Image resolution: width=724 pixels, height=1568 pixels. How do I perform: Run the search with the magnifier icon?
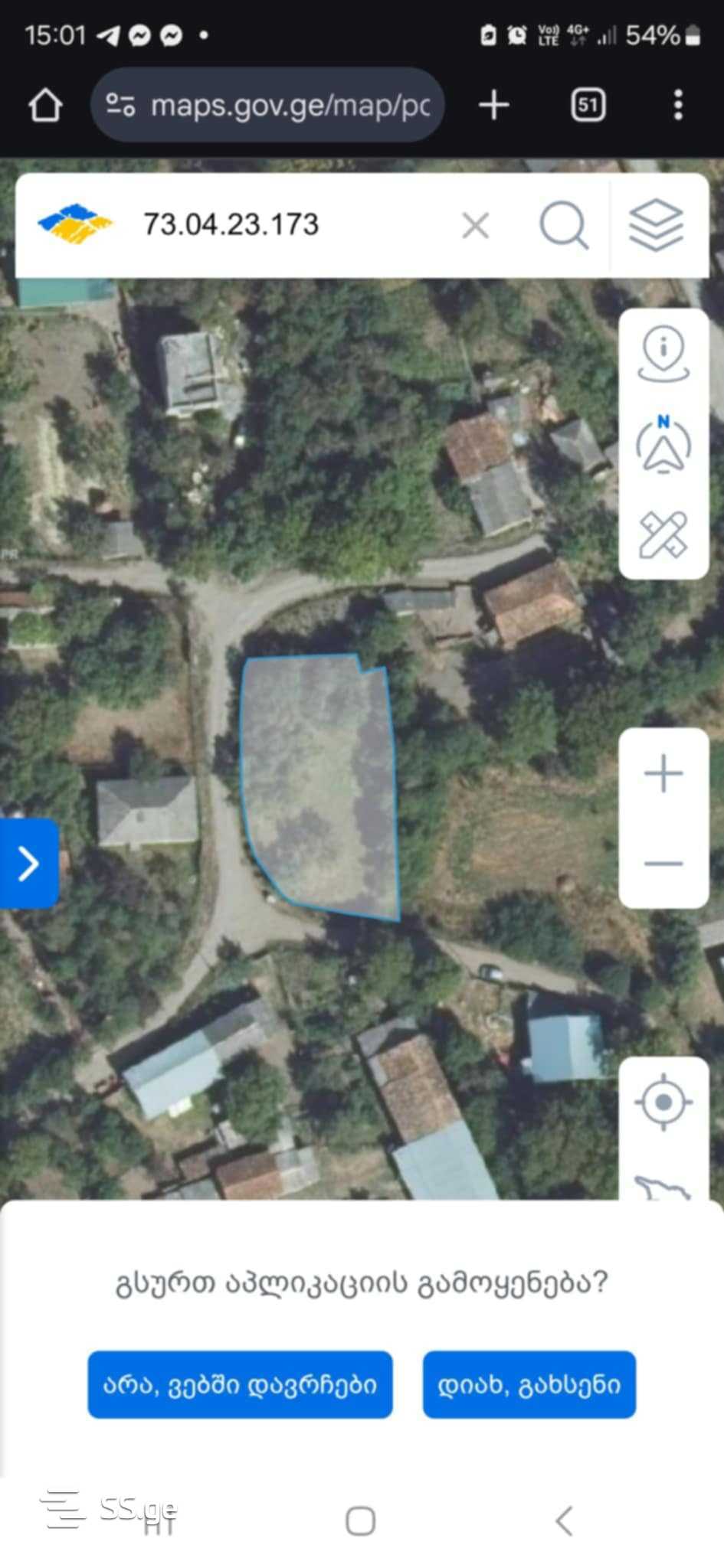pos(564,226)
